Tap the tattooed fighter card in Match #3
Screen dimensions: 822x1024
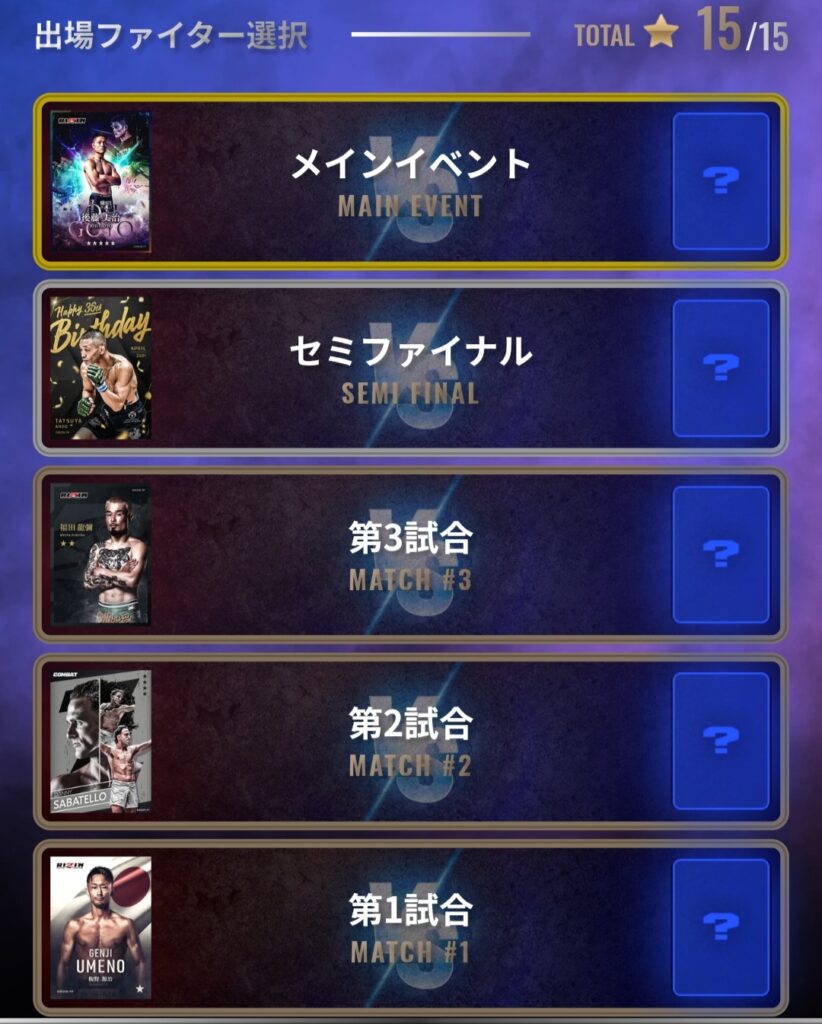[101, 554]
